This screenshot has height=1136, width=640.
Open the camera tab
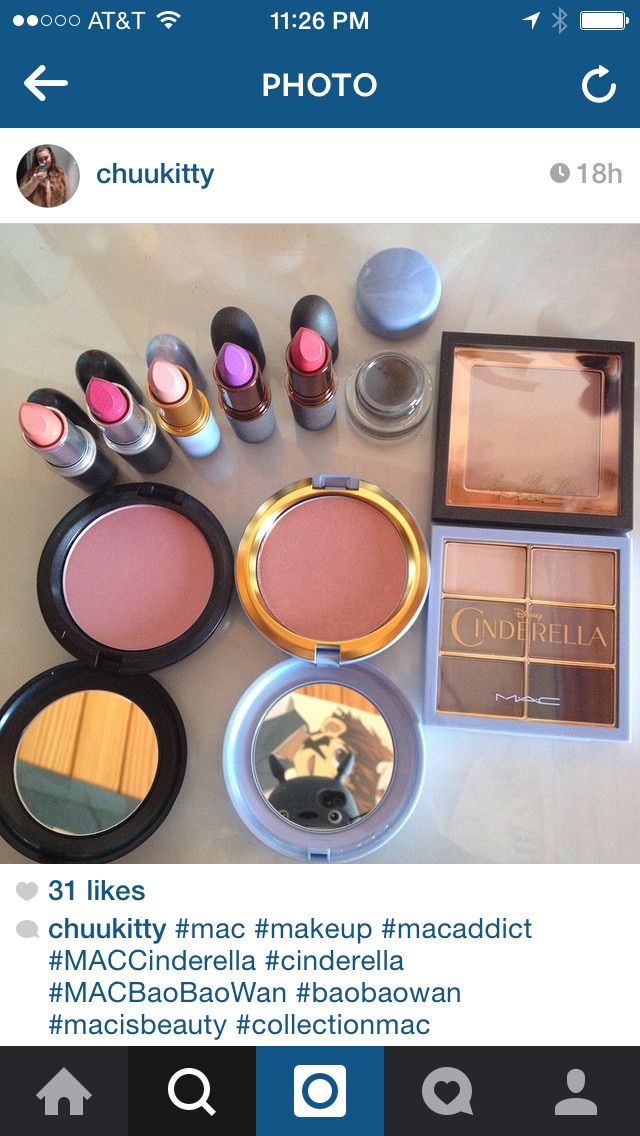pyautogui.click(x=320, y=1091)
